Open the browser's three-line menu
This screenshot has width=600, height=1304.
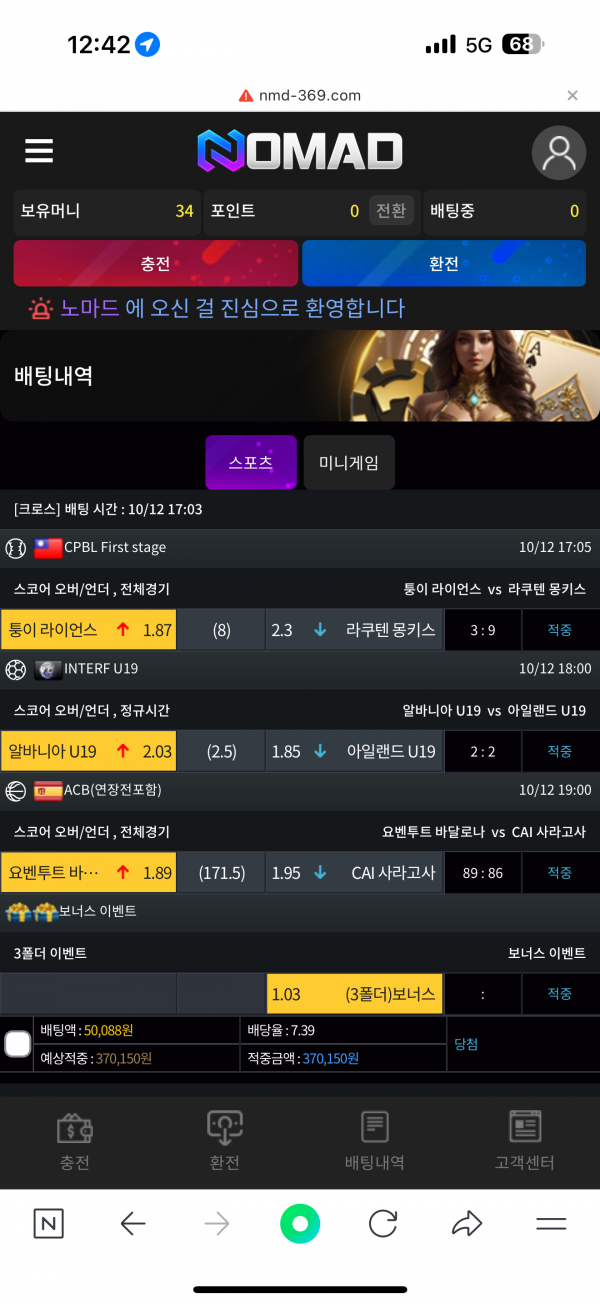[551, 1223]
